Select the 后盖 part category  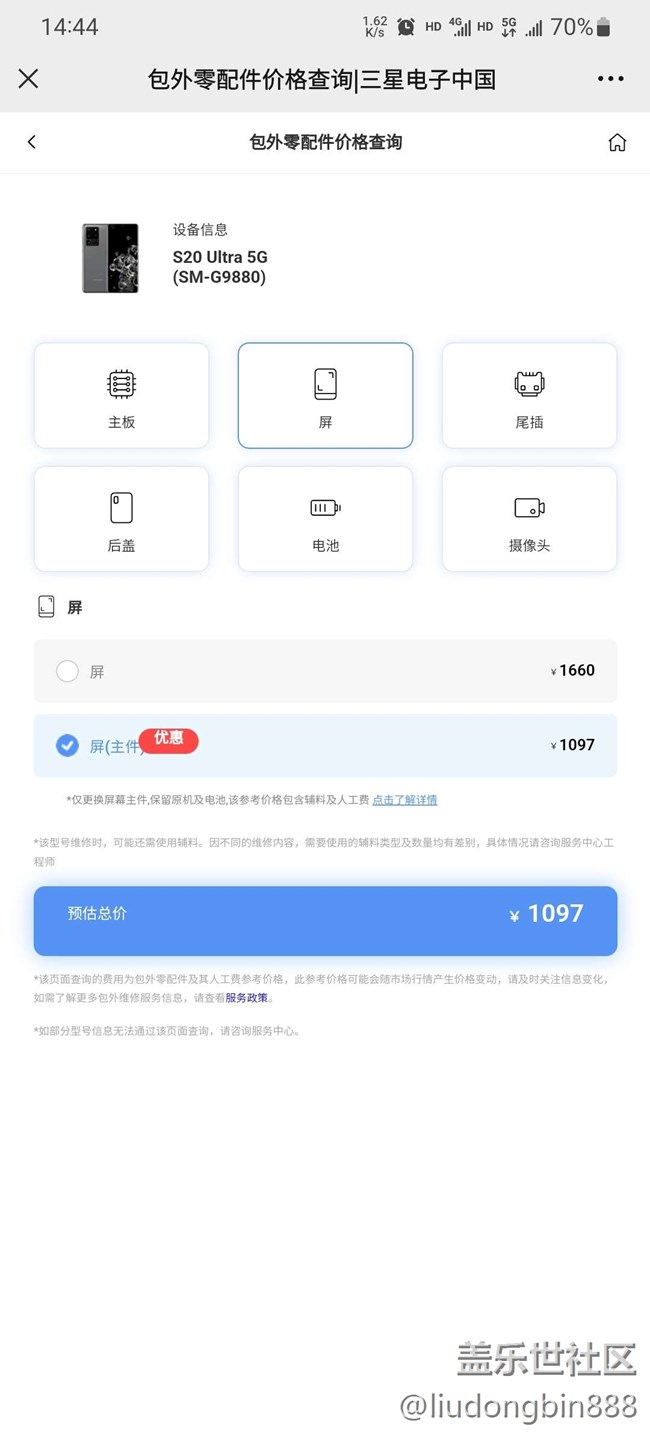pyautogui.click(x=122, y=519)
